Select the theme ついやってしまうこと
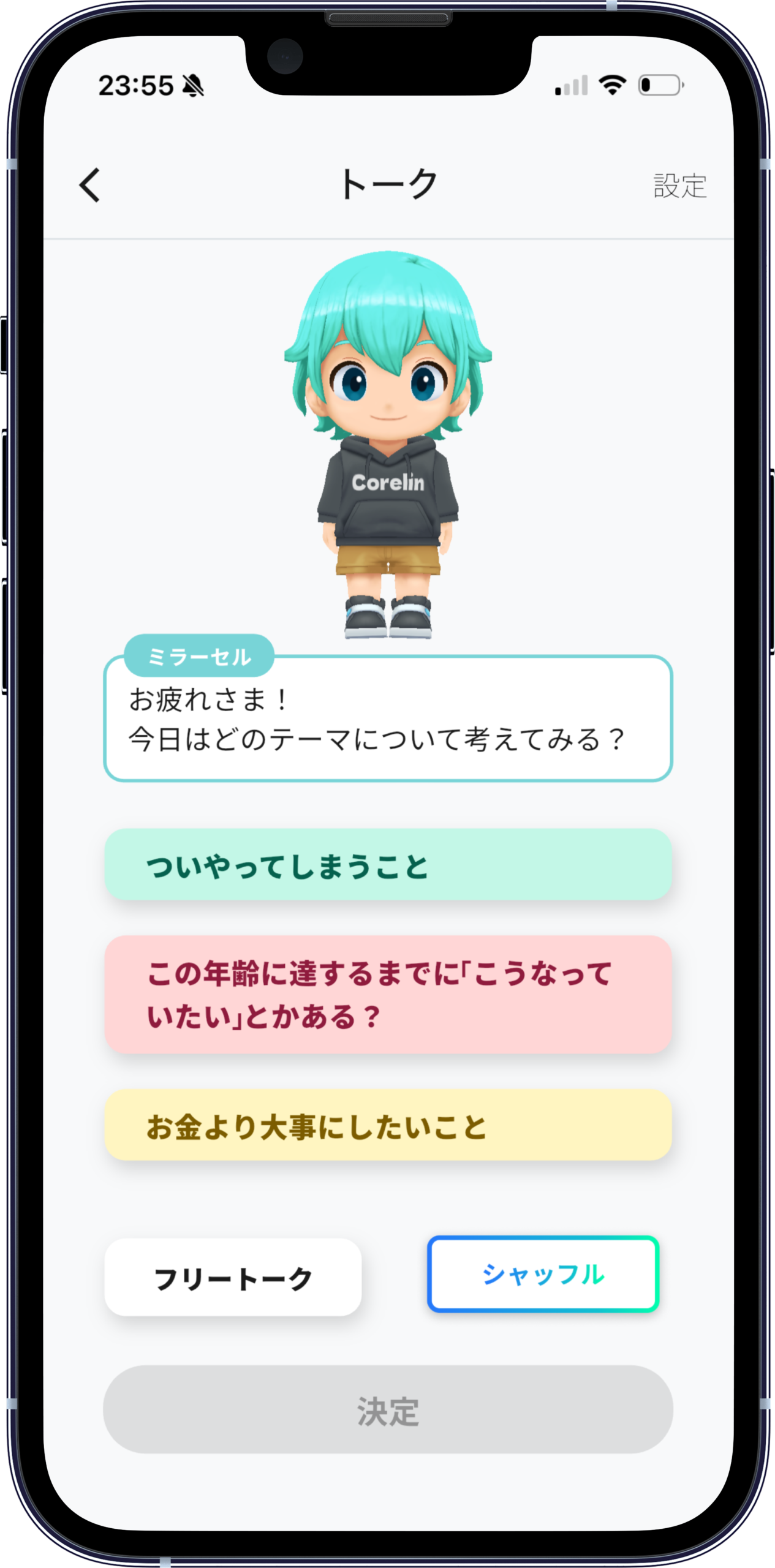 pyautogui.click(x=388, y=864)
